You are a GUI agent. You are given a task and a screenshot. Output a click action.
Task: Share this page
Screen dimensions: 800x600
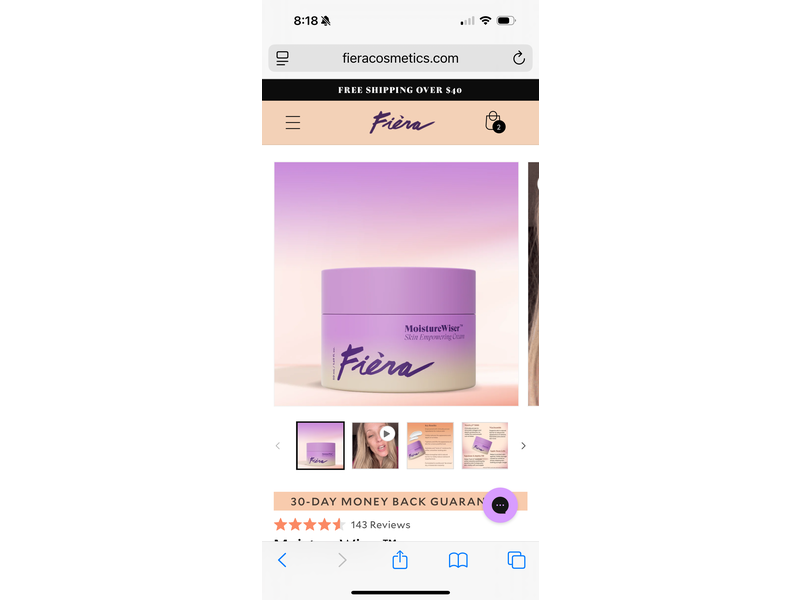click(x=400, y=560)
